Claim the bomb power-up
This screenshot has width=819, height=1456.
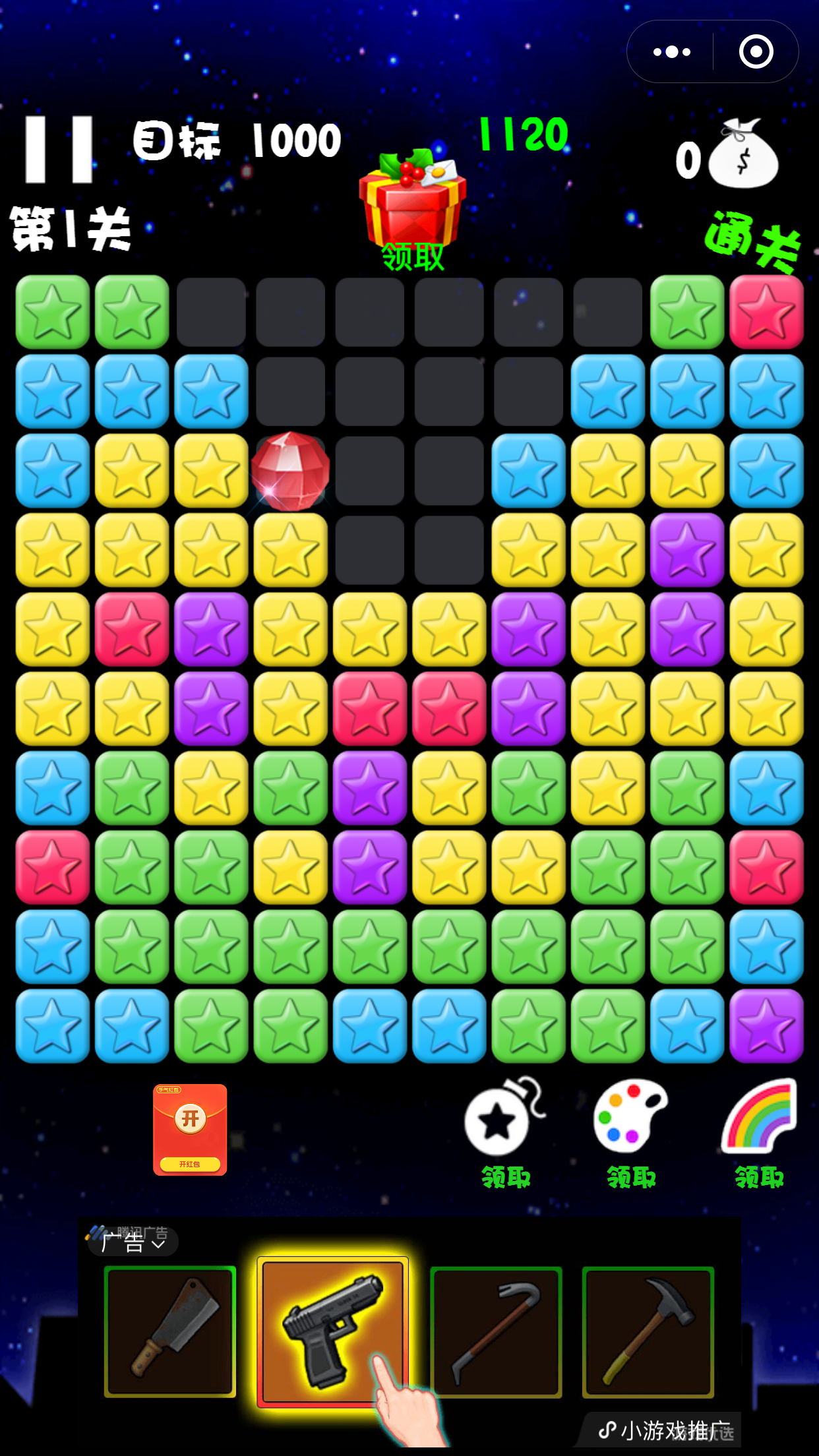[505, 1132]
